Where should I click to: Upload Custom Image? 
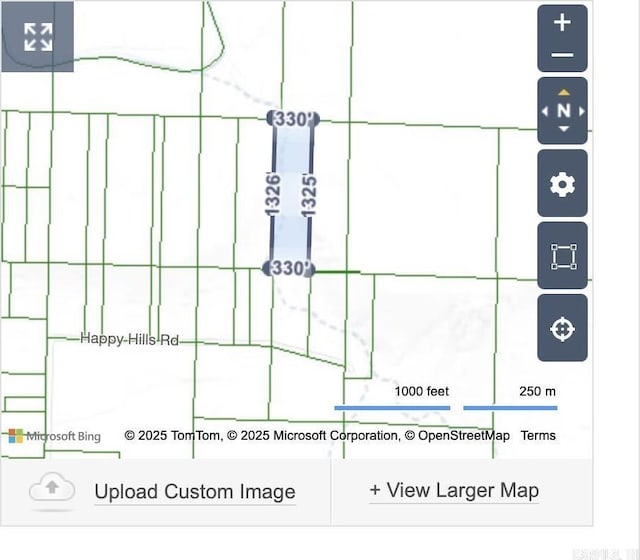click(194, 491)
